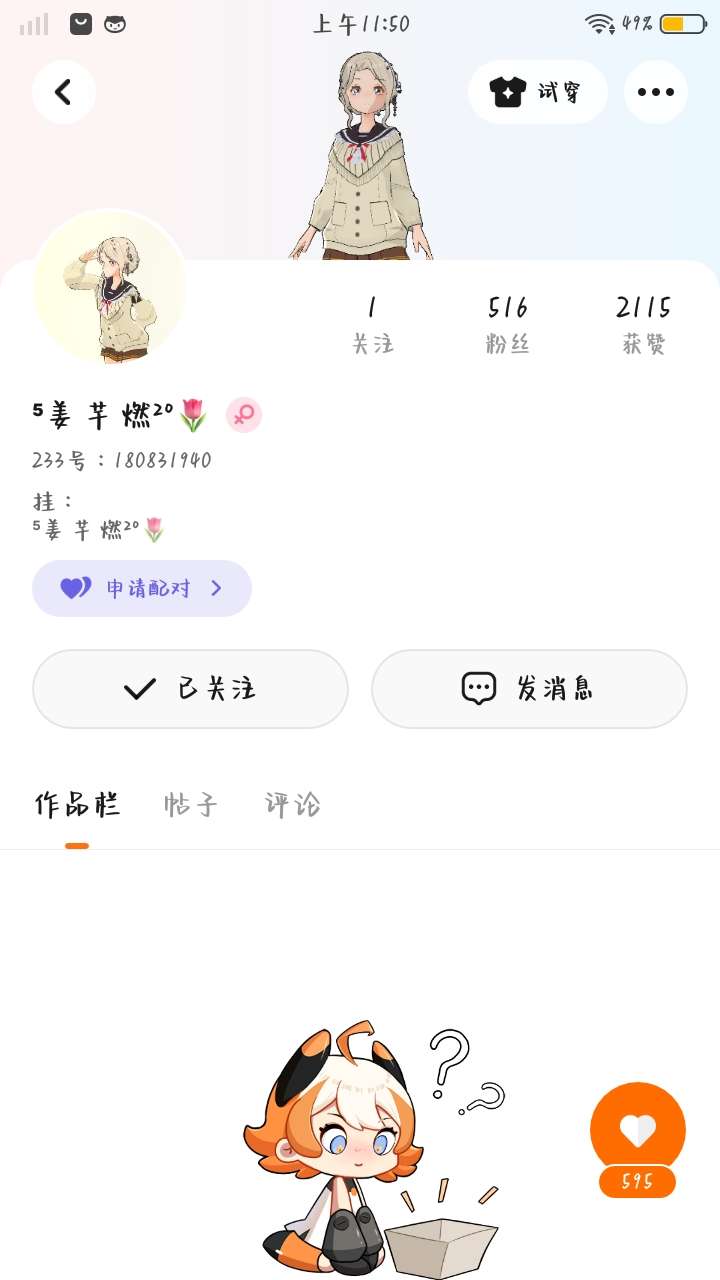720x1280 pixels.
Task: Tap the orange heart like button
Action: [637, 1130]
